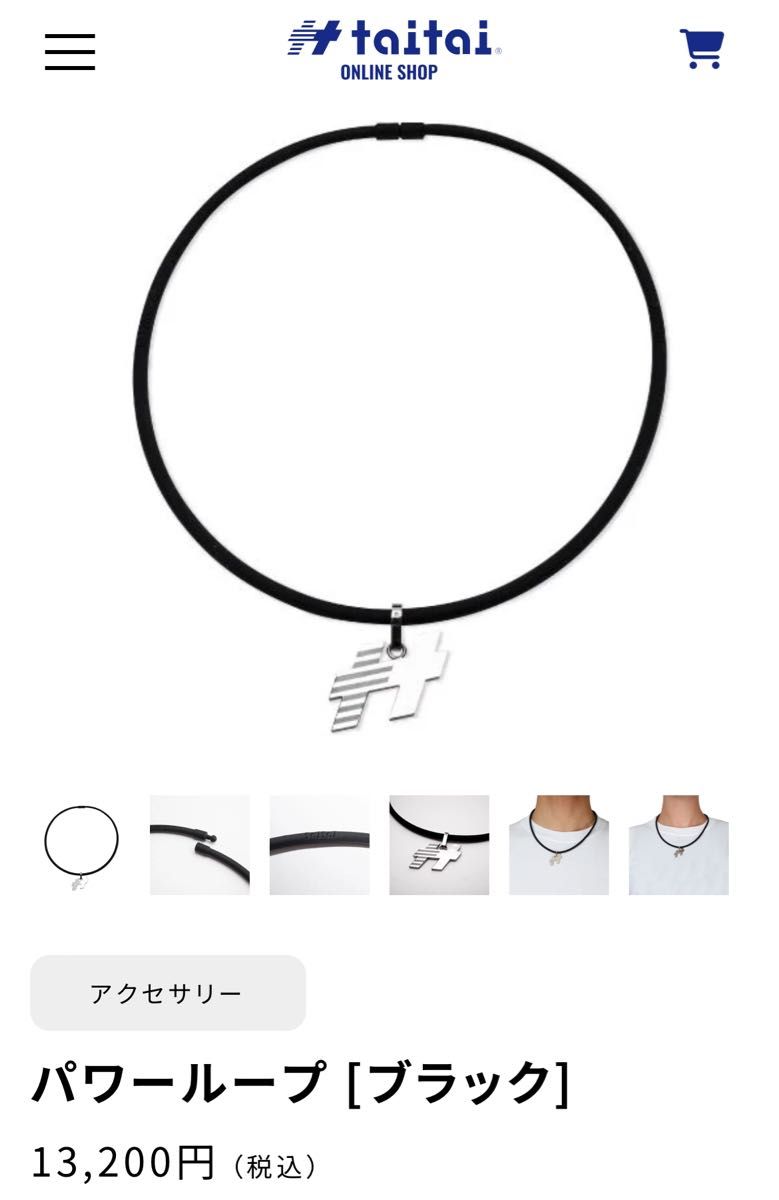
Task: Select the full necklace loop thumbnail
Action: (x=80, y=845)
